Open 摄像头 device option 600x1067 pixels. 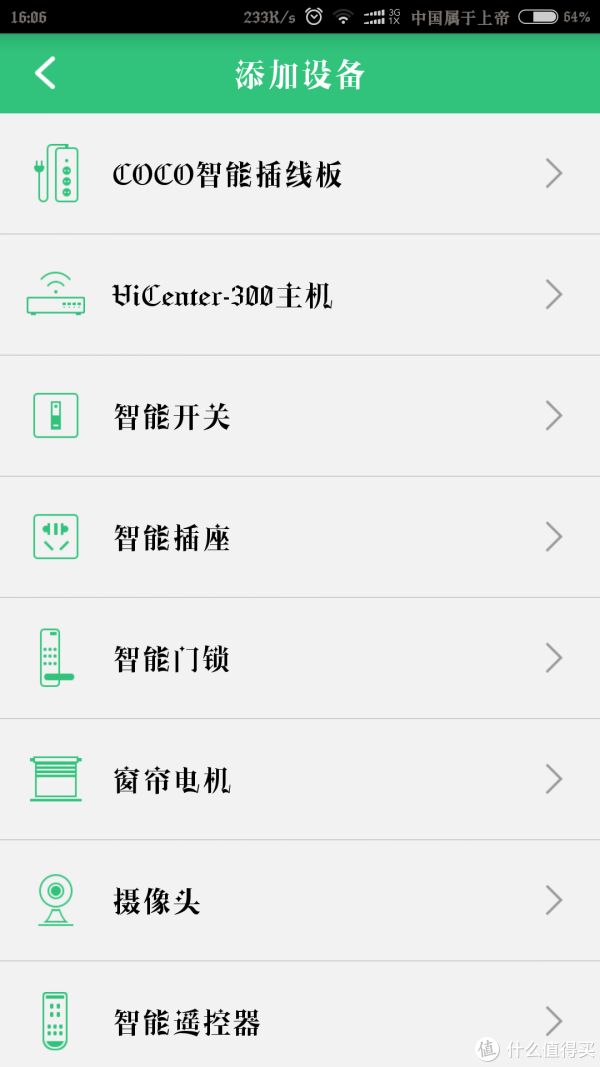coord(300,900)
